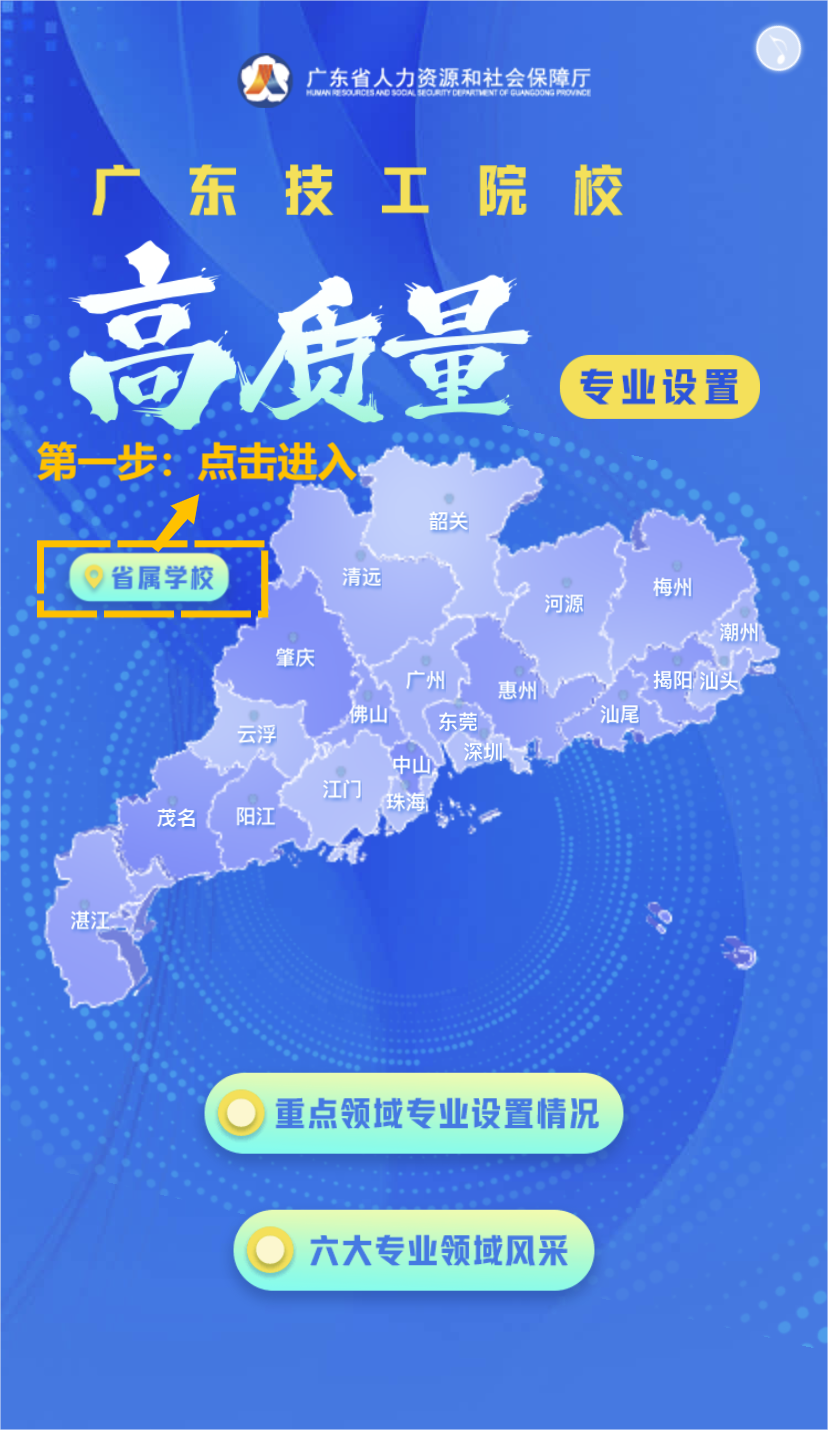Select 阳江 on the map
Screen dimensions: 828x1430
[255, 816]
